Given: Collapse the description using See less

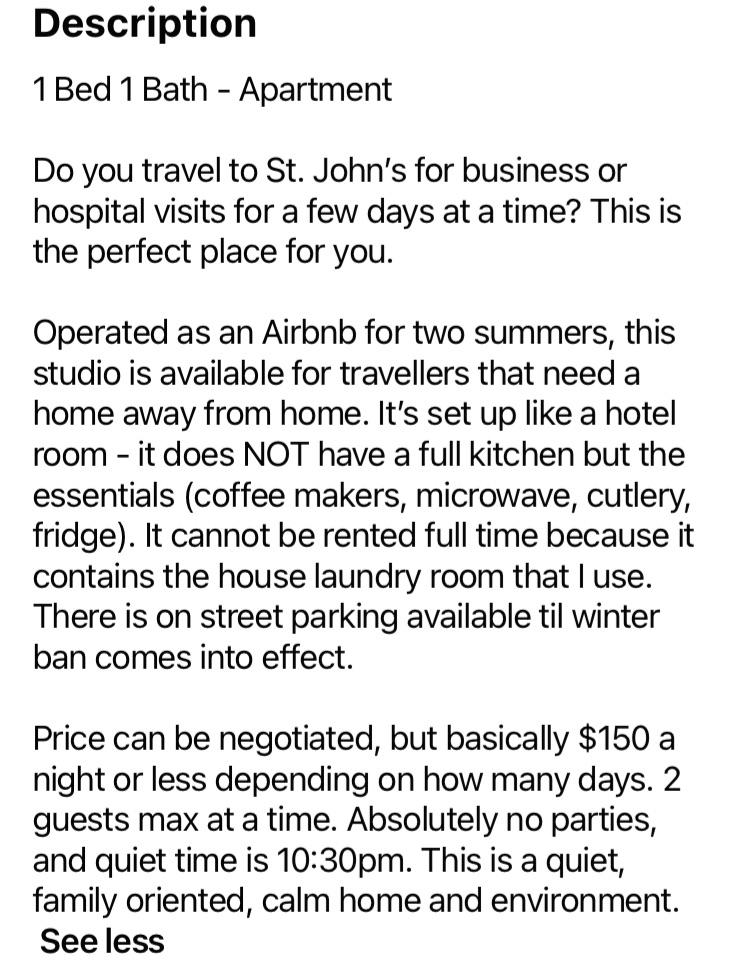Looking at the screenshot, I should click(x=102, y=939).
